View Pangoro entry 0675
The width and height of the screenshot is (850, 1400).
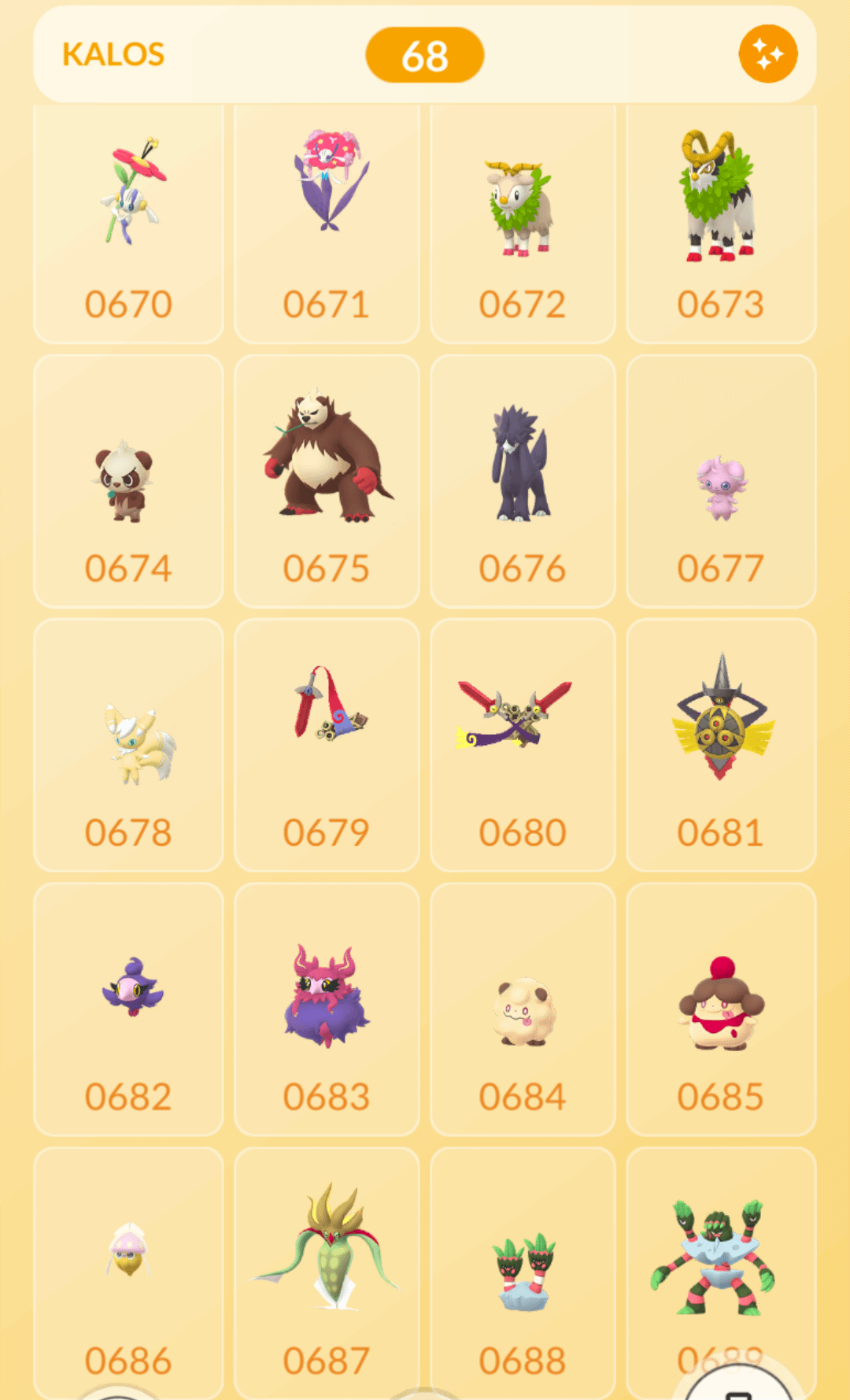pyautogui.click(x=327, y=482)
